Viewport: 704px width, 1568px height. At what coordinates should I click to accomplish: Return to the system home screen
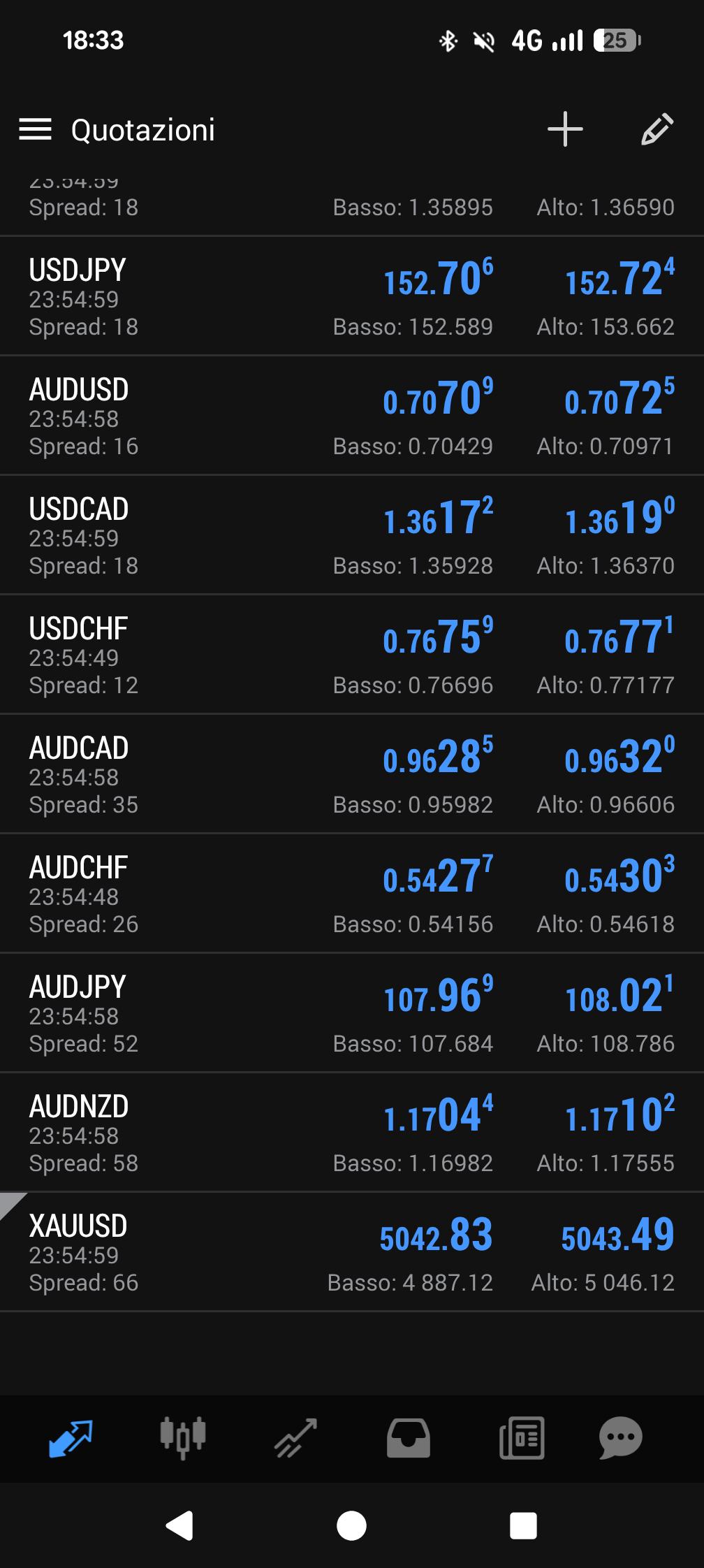coord(351,1525)
